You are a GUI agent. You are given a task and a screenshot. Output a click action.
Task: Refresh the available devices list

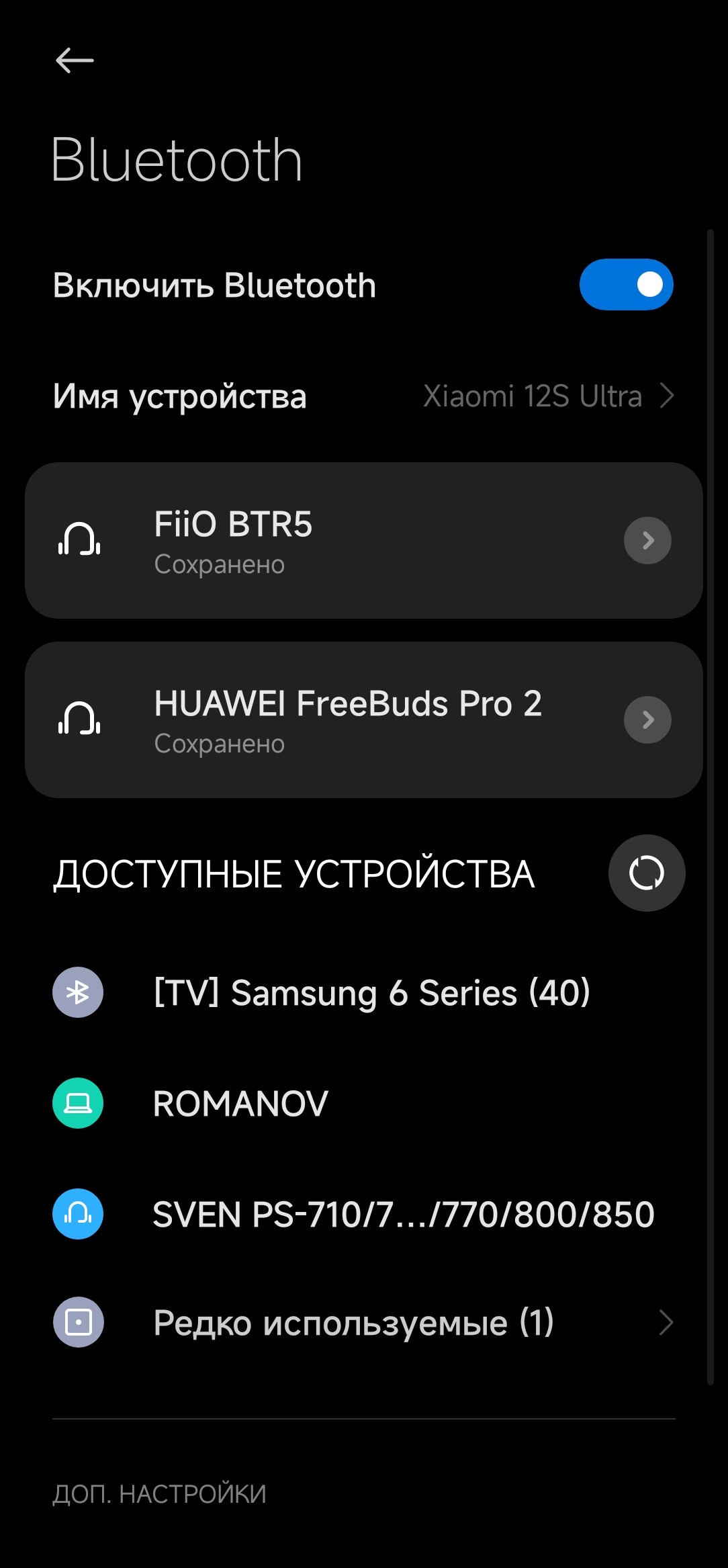[x=646, y=873]
